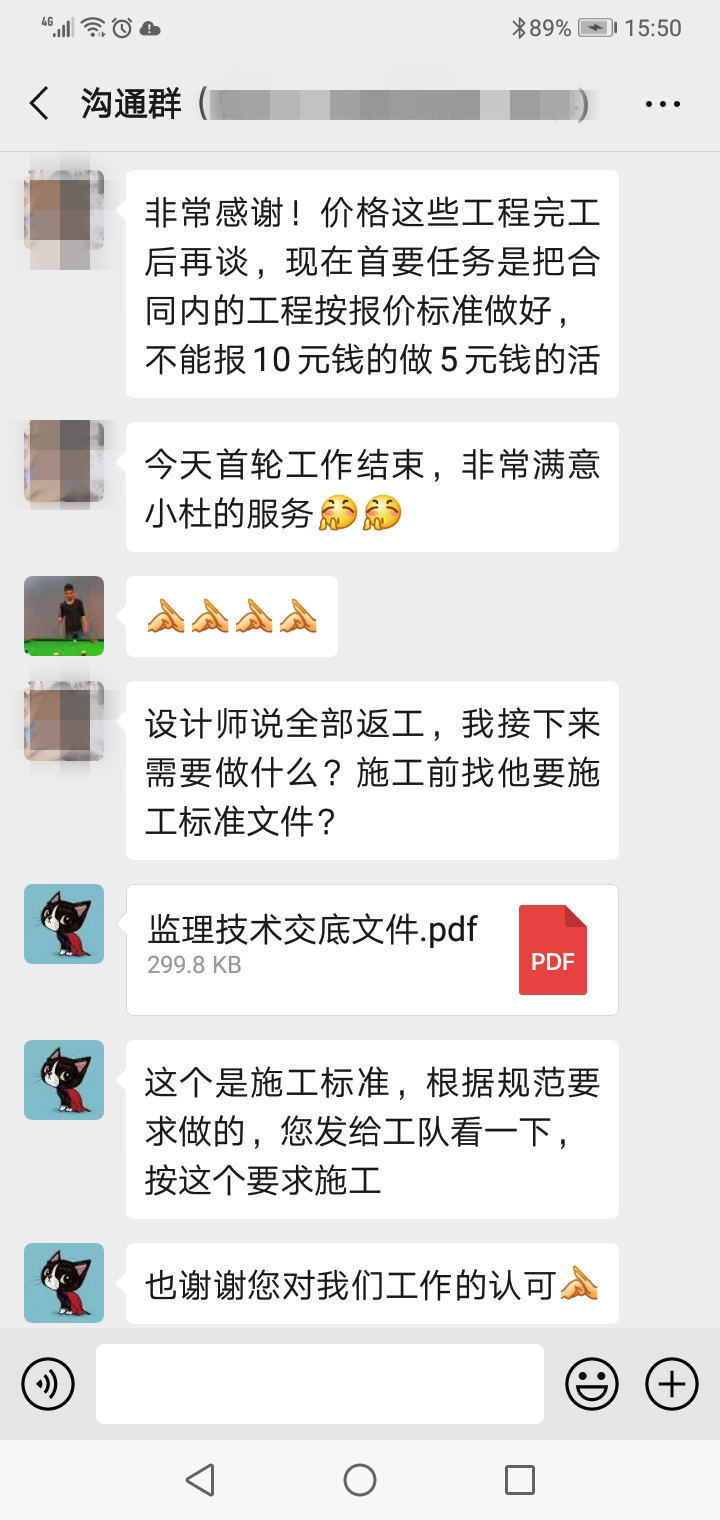Open cat avatar profile beside the PDF
720x1520 pixels.
[64, 924]
